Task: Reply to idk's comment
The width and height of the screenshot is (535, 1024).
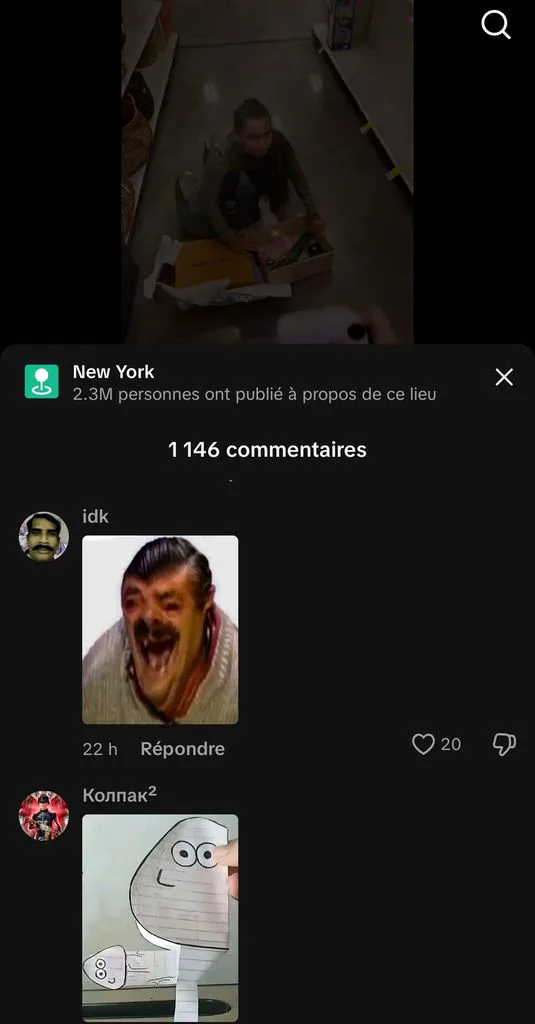Action: (x=182, y=748)
